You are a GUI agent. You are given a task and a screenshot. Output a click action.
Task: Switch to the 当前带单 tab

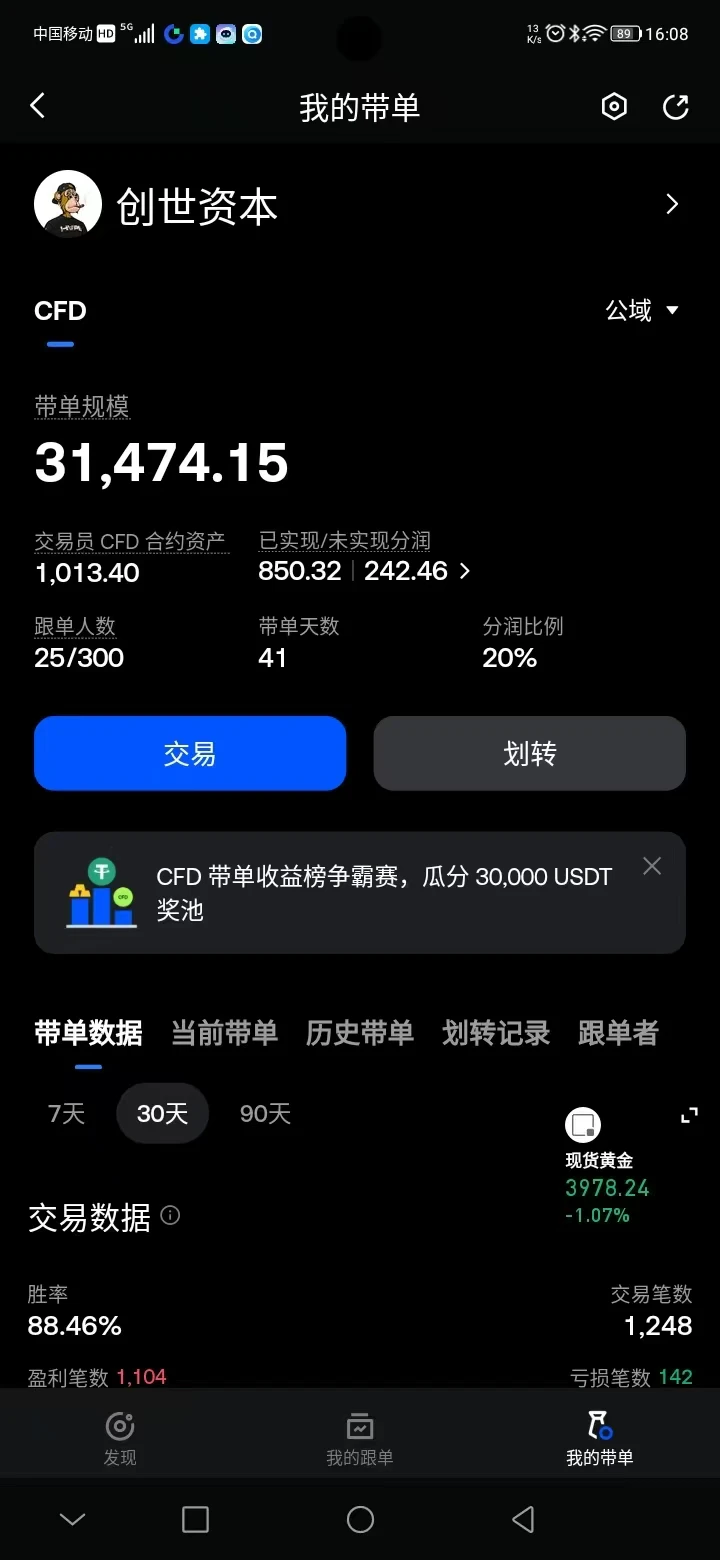tap(224, 1033)
